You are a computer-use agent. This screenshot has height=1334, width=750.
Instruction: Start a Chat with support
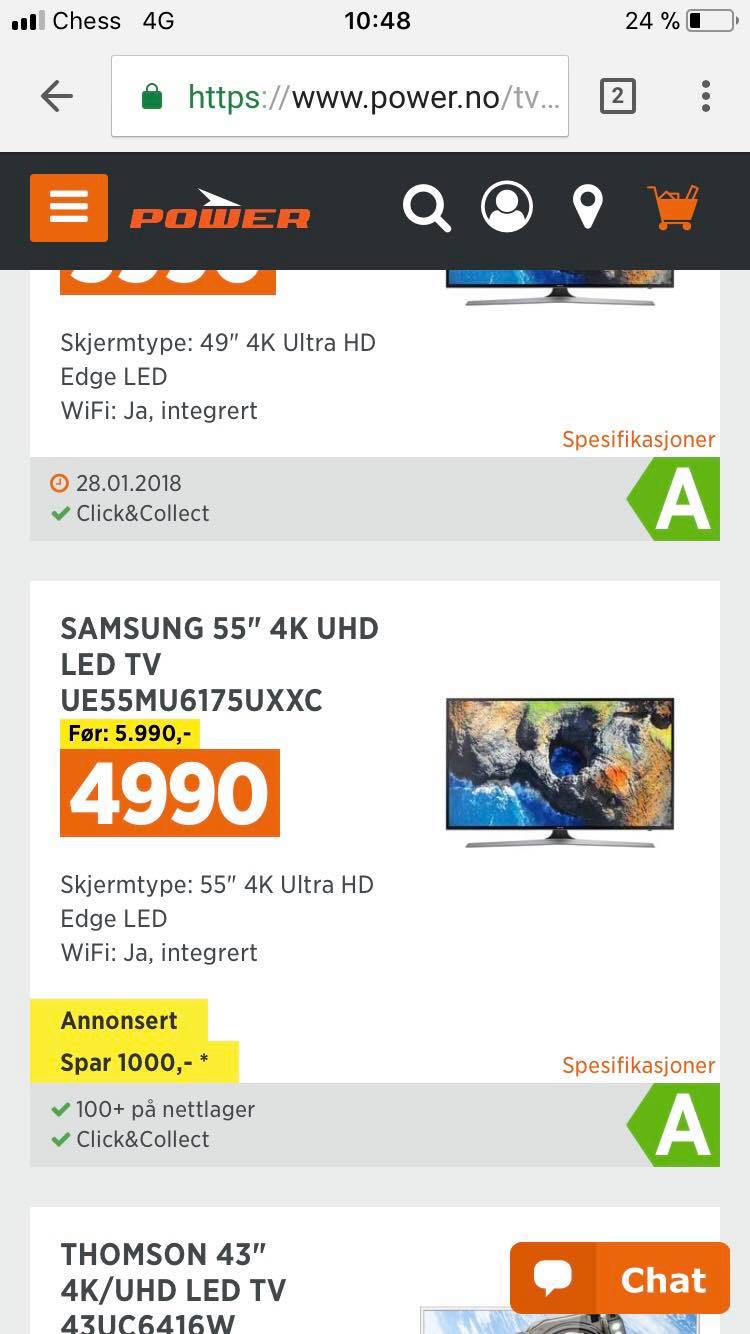tap(620, 1278)
